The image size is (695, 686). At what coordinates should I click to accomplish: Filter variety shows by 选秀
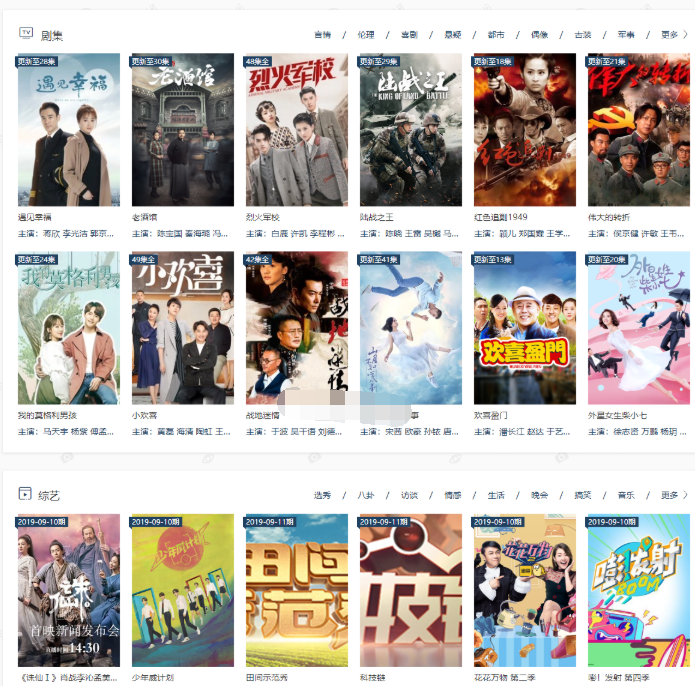pyautogui.click(x=322, y=495)
